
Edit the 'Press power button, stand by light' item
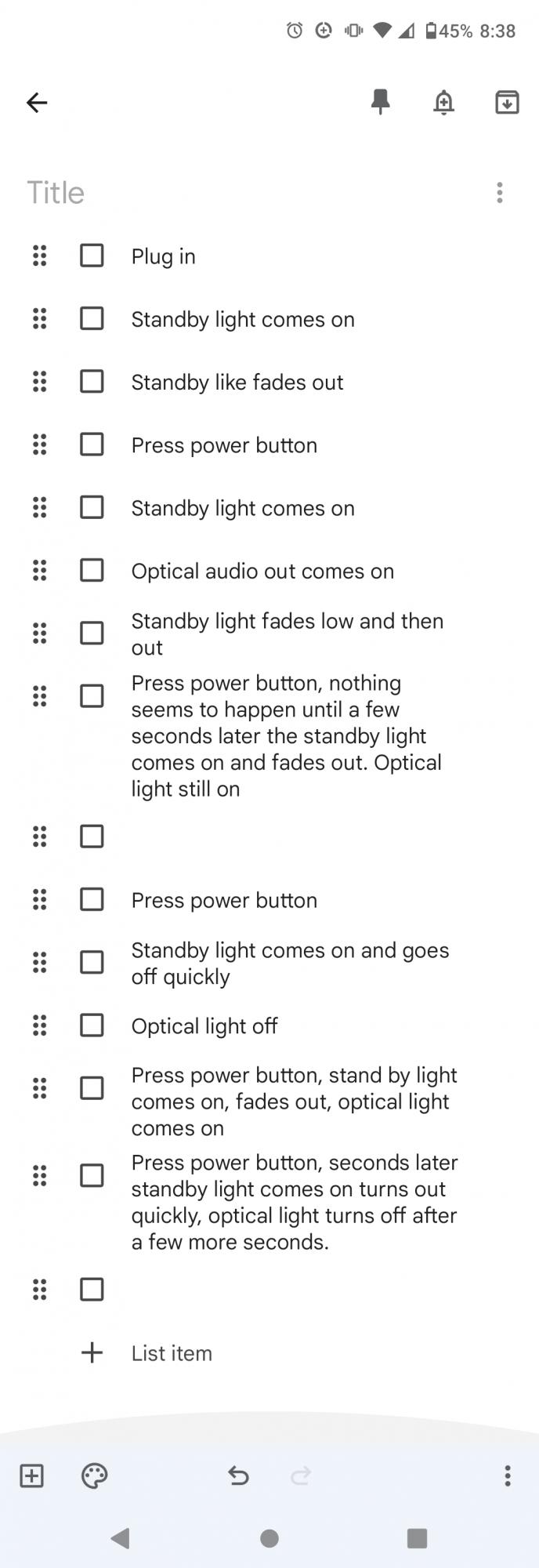tap(294, 1102)
